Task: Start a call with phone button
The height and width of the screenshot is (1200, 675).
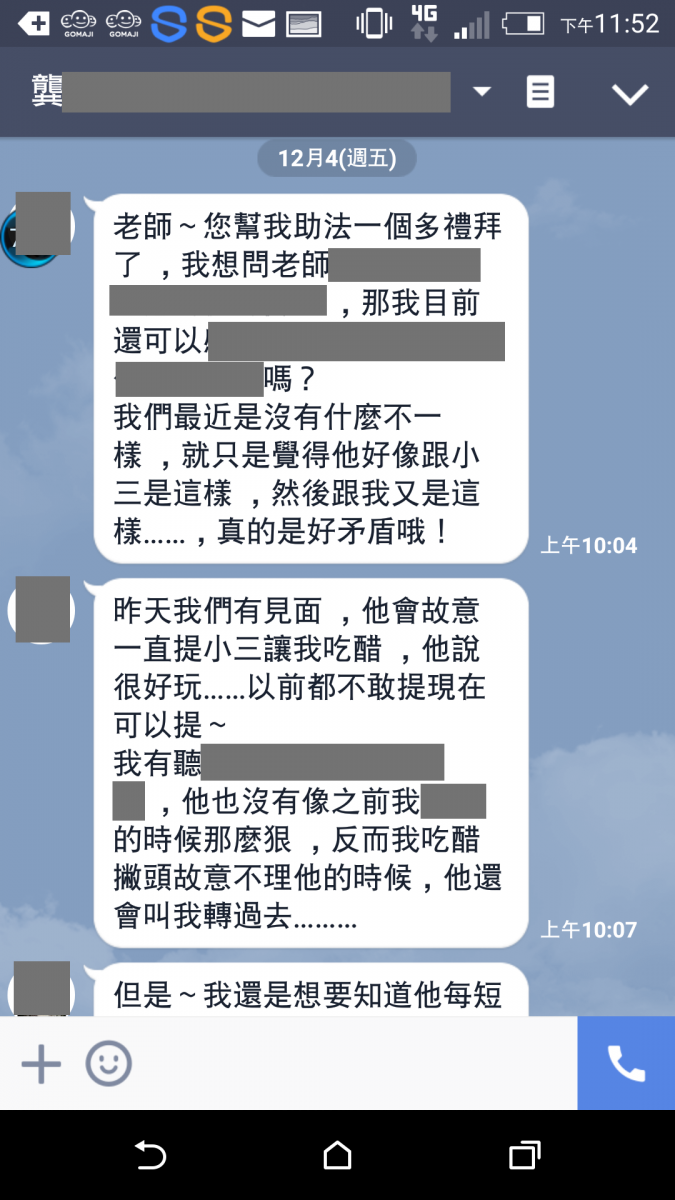Action: pyautogui.click(x=626, y=1063)
